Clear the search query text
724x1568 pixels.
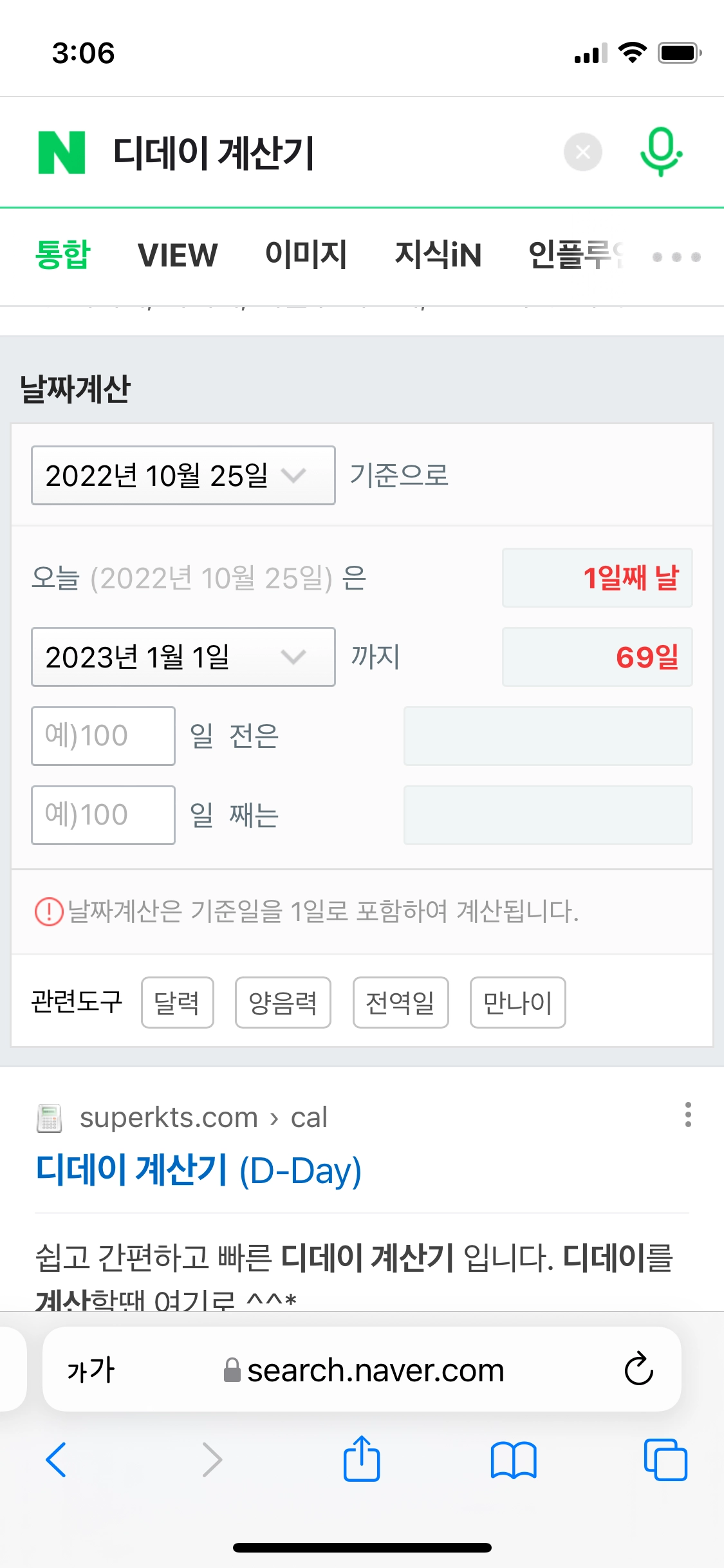tap(582, 153)
